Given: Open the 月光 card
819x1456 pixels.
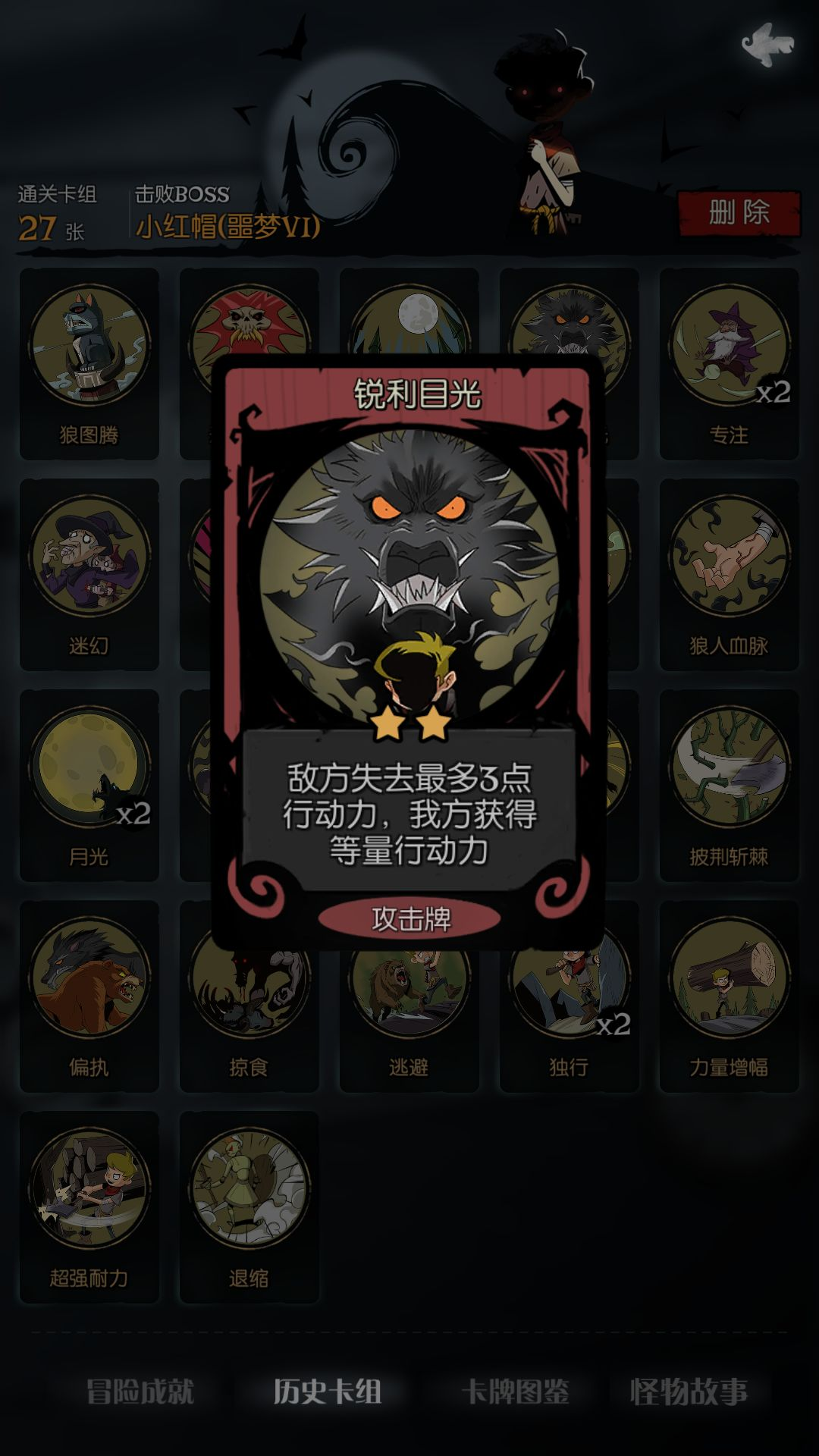Looking at the screenshot, I should pos(89,784).
